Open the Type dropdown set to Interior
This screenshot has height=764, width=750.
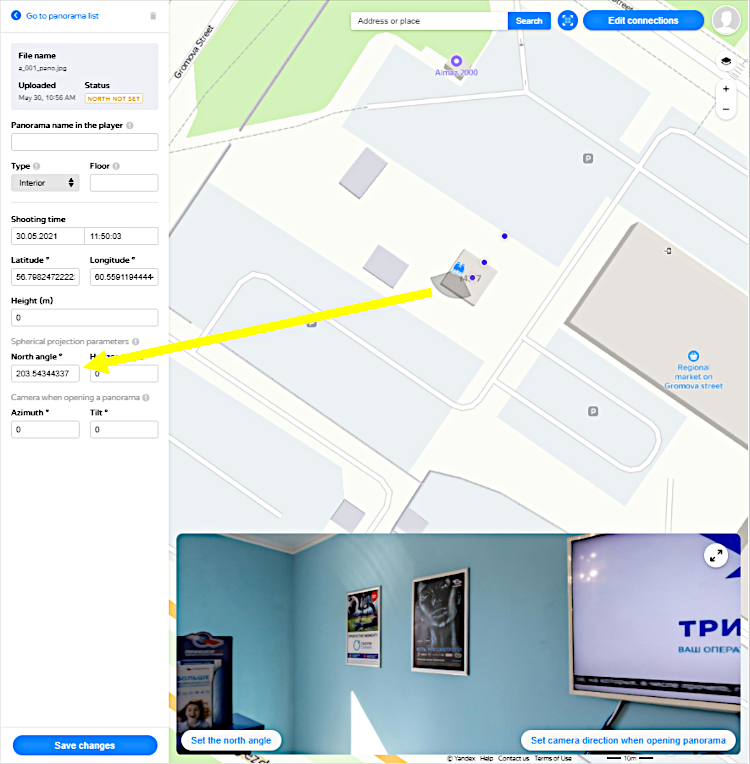click(45, 183)
